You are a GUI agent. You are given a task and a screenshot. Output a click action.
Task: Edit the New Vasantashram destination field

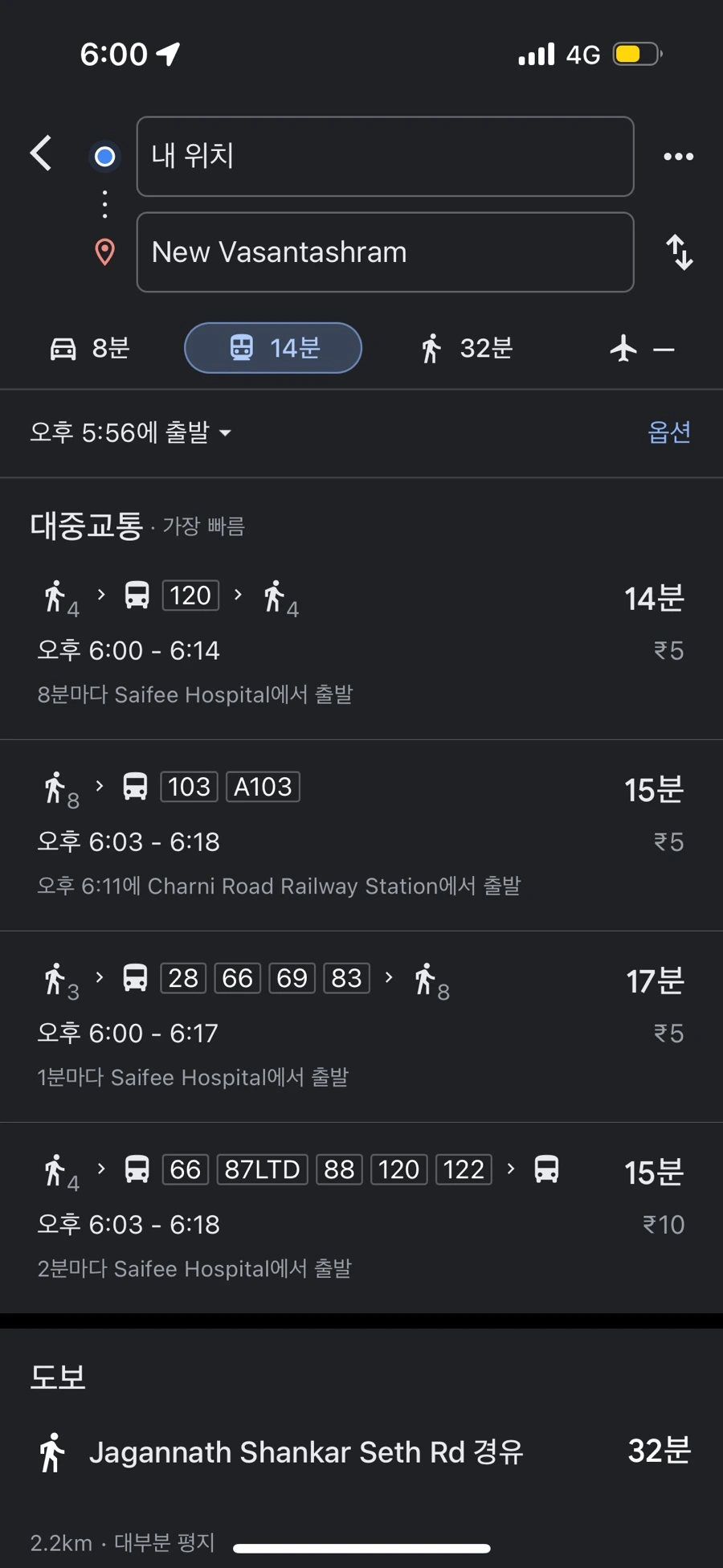click(385, 252)
